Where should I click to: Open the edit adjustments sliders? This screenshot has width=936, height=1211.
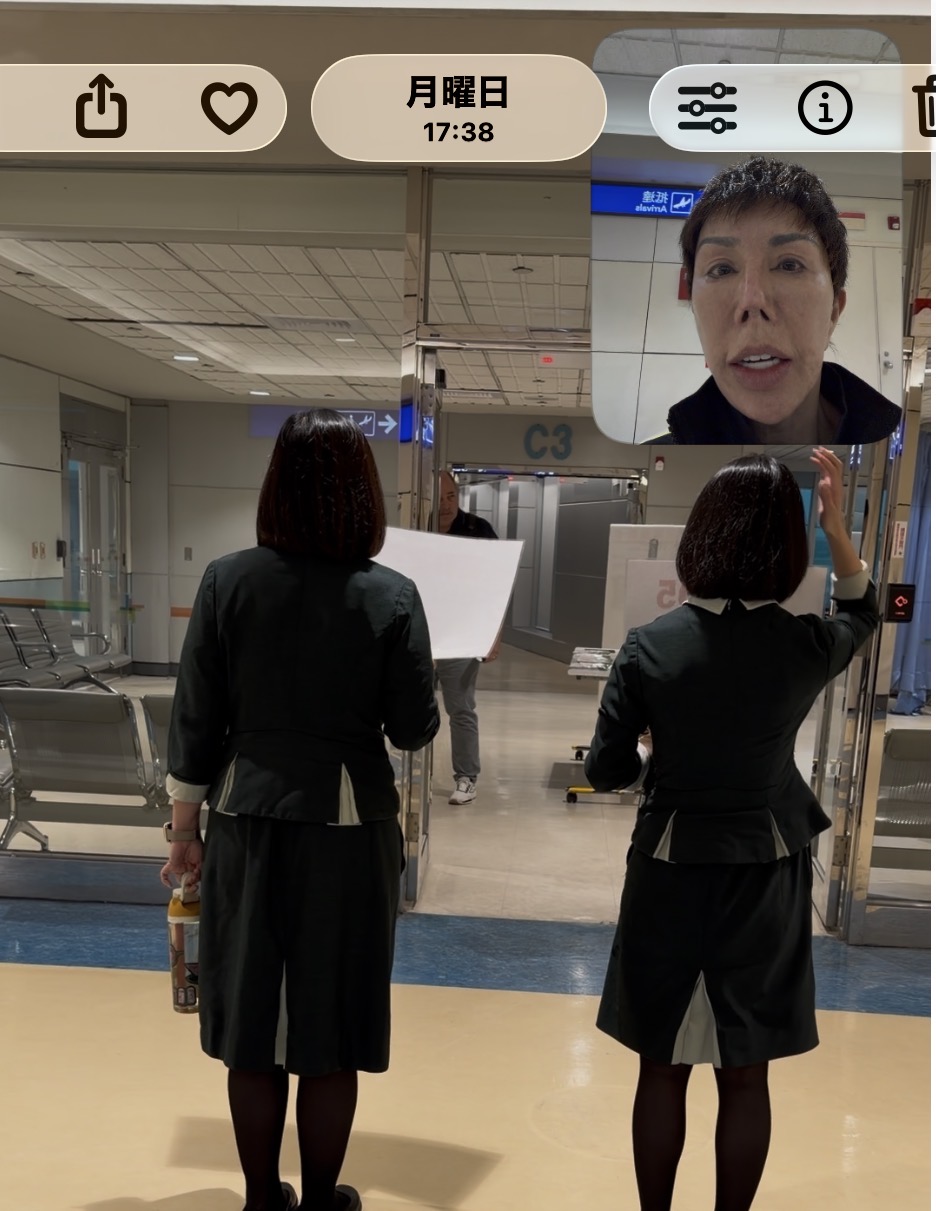point(707,108)
